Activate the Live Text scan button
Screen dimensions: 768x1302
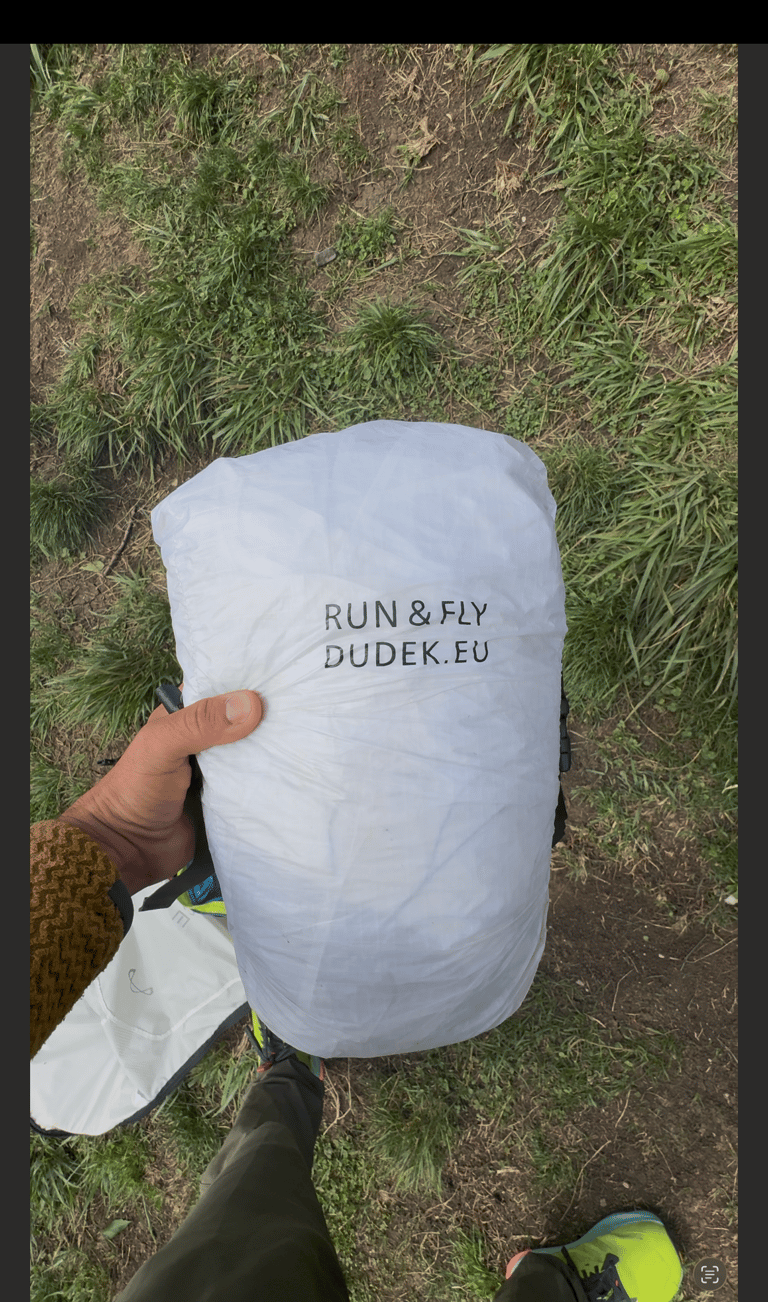coord(710,1274)
